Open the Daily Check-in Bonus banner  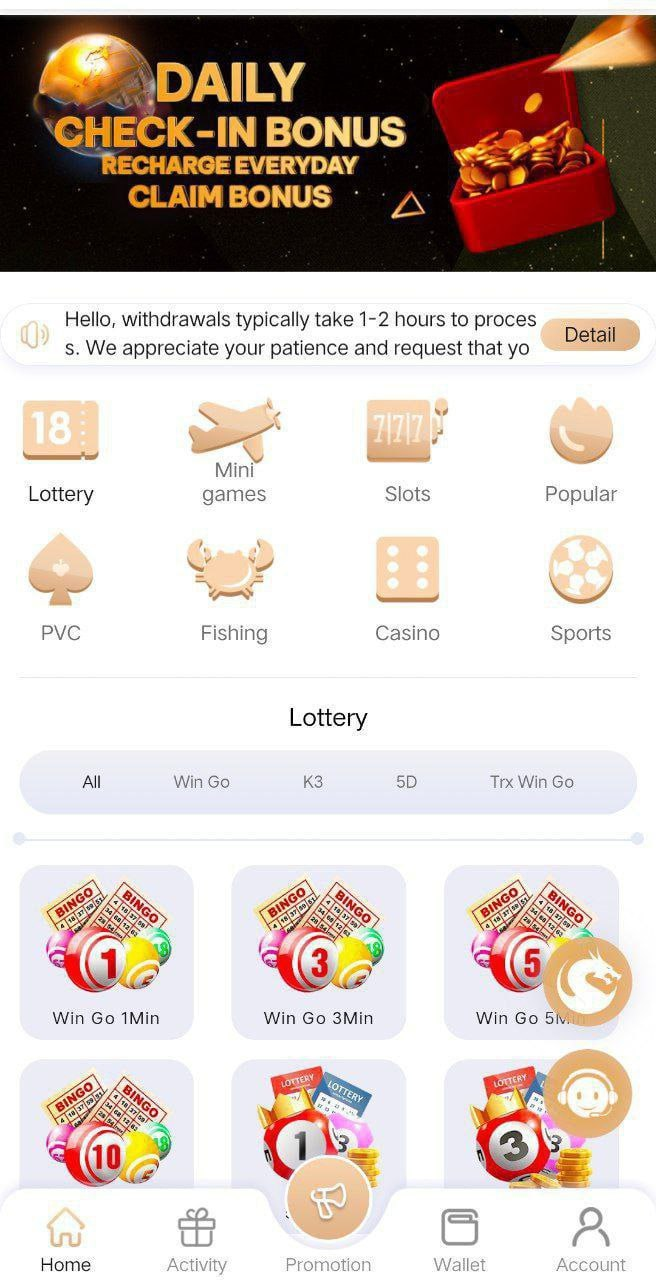(x=328, y=140)
